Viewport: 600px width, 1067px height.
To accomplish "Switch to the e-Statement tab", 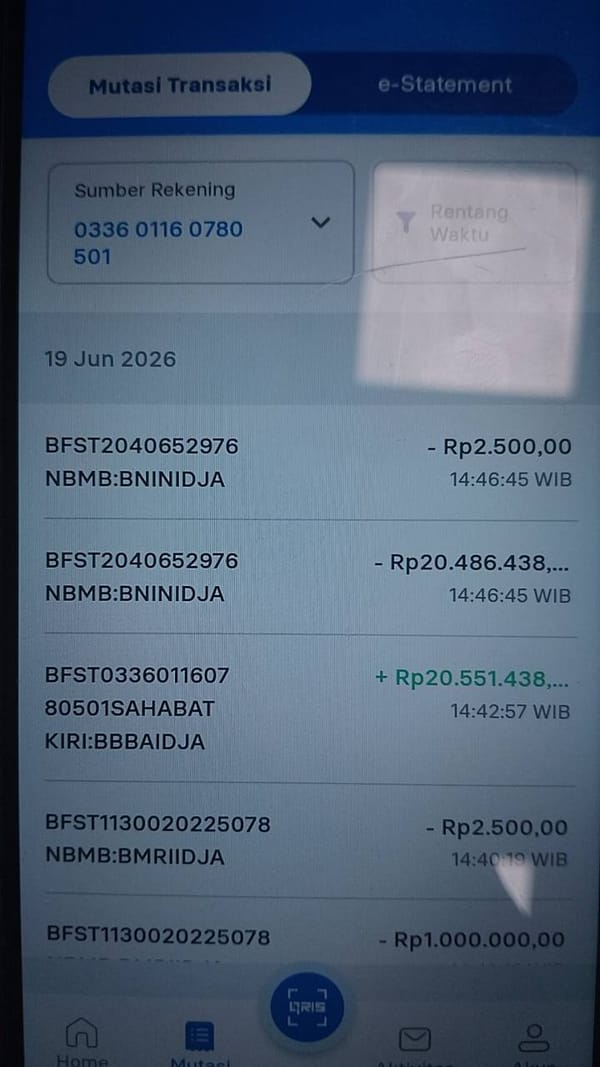I will point(444,85).
